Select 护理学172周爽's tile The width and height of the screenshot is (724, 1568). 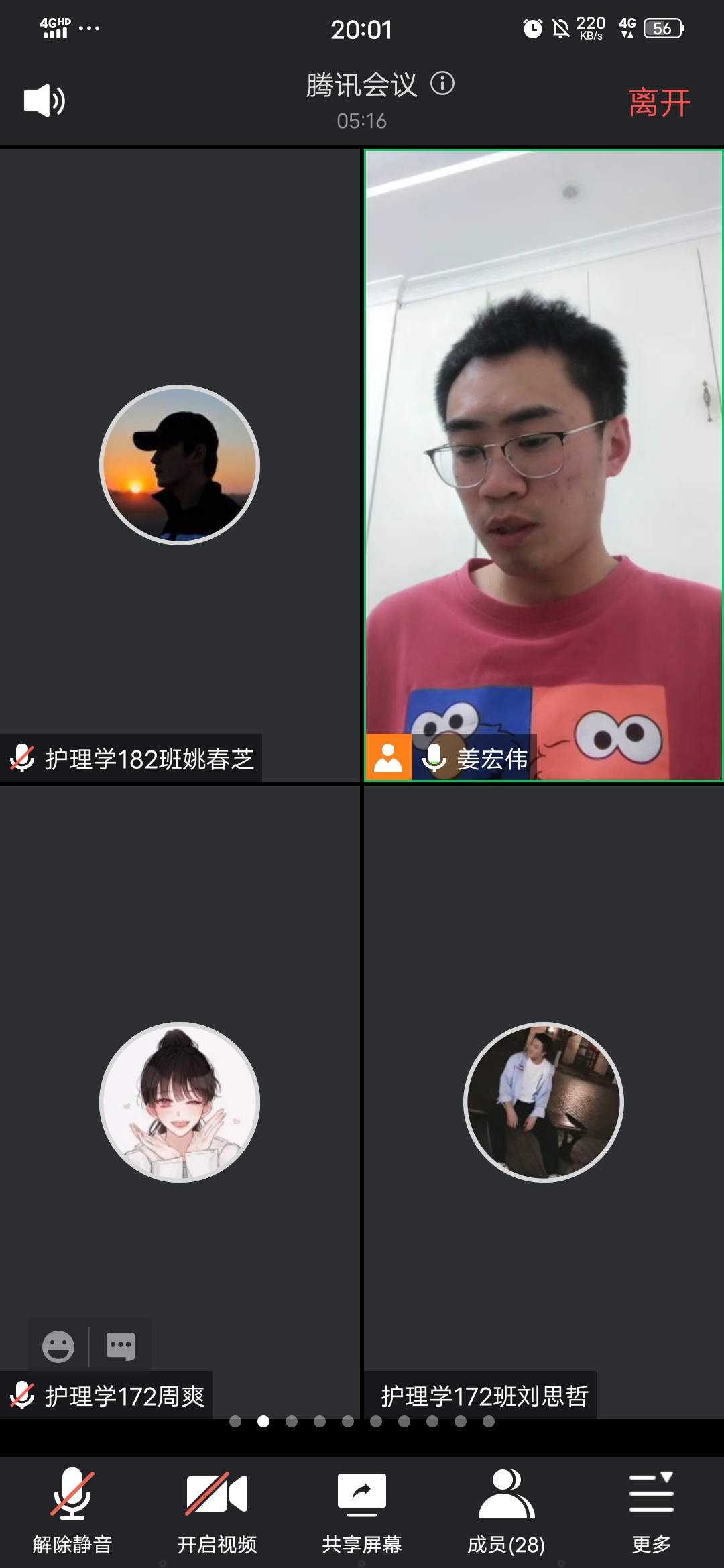(x=180, y=1102)
